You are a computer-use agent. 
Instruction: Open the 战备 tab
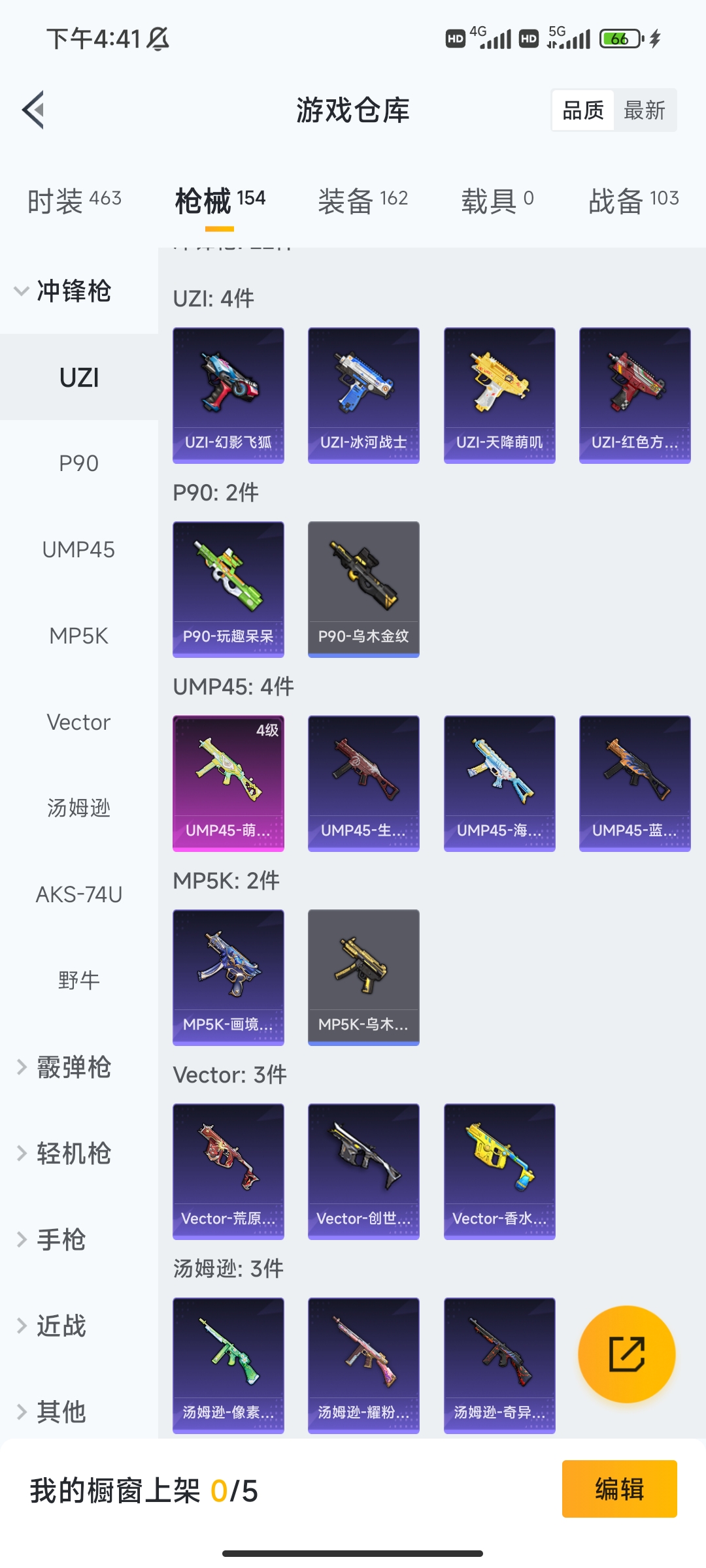click(x=633, y=200)
